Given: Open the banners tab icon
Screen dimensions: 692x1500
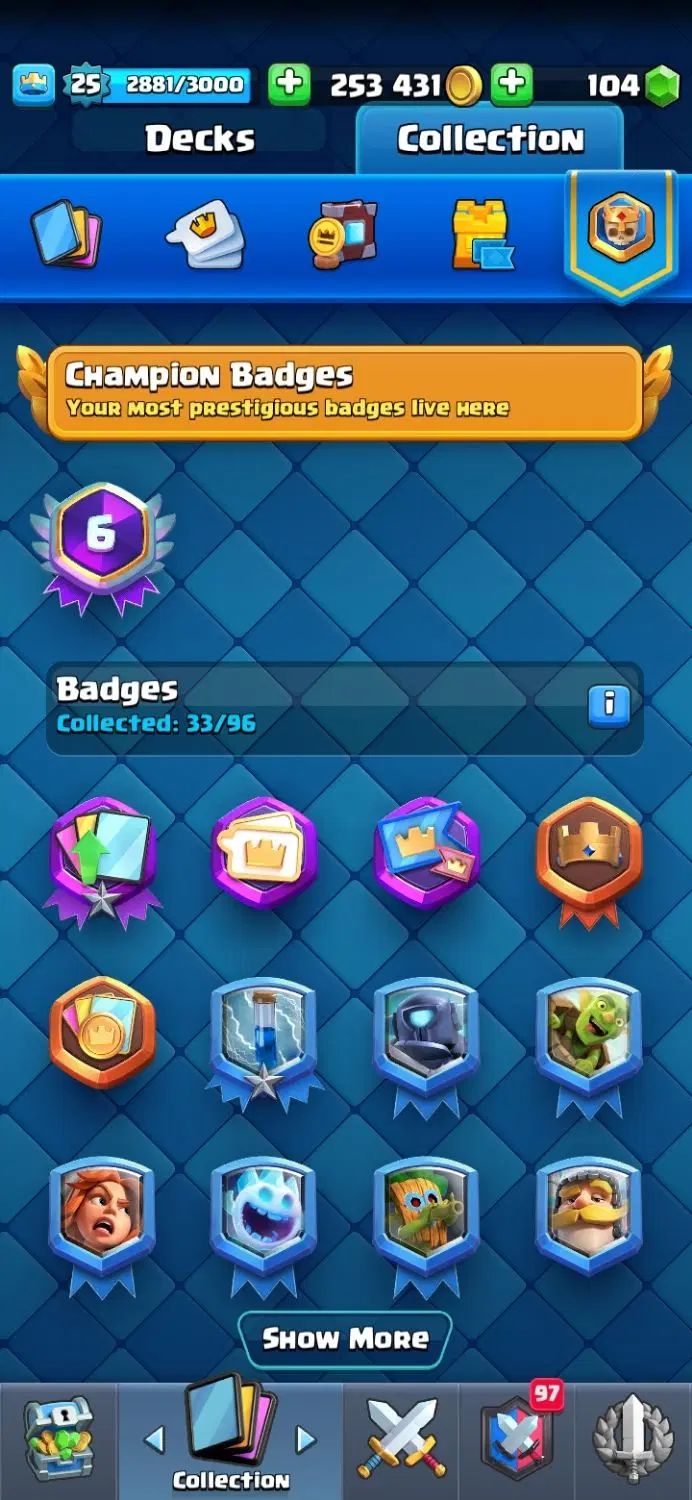Looking at the screenshot, I should [x=342, y=233].
